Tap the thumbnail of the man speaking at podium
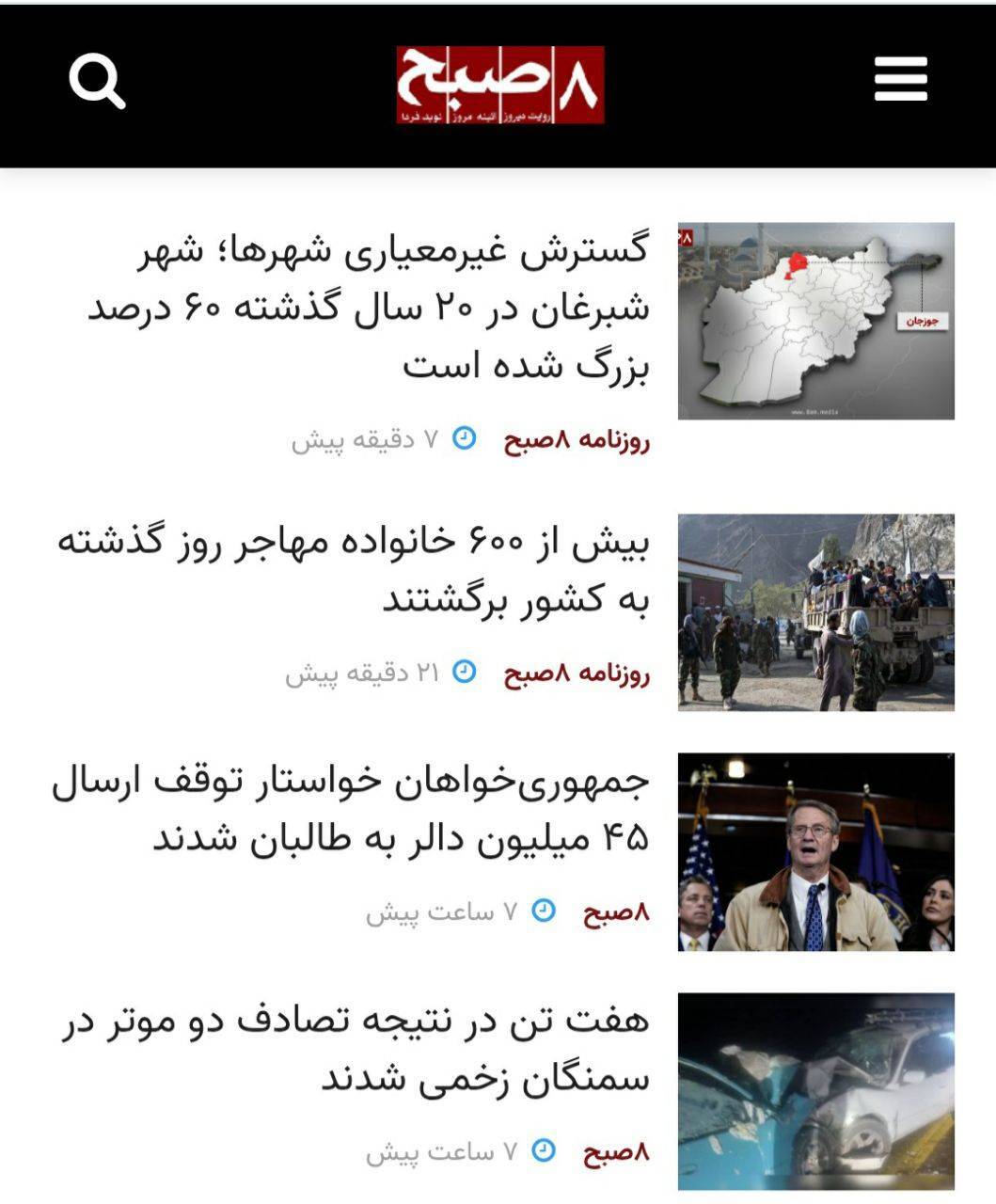 click(815, 852)
